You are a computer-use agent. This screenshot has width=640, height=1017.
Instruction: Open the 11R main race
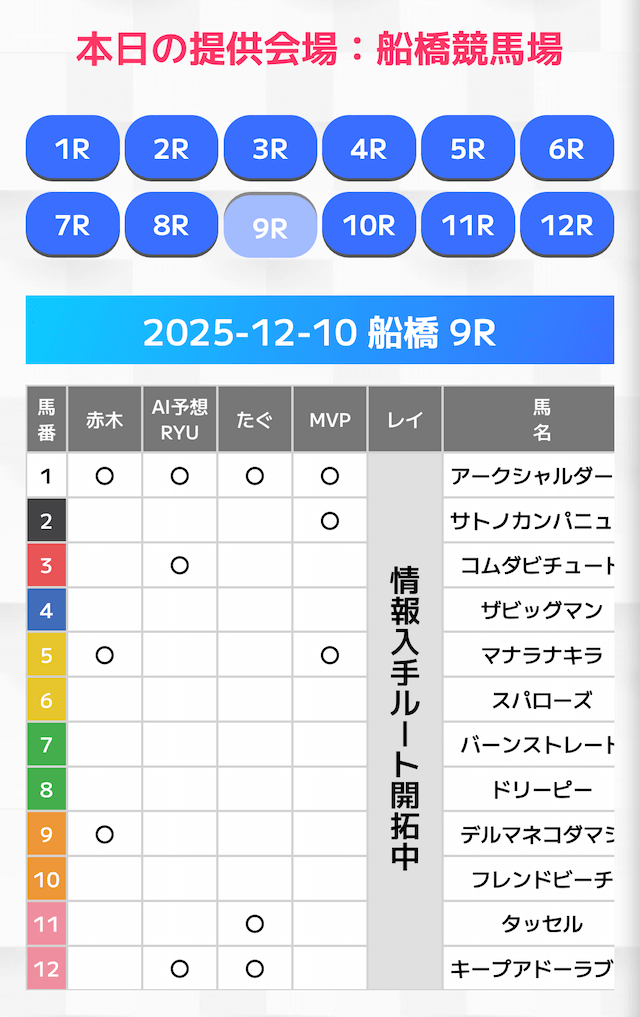468,224
